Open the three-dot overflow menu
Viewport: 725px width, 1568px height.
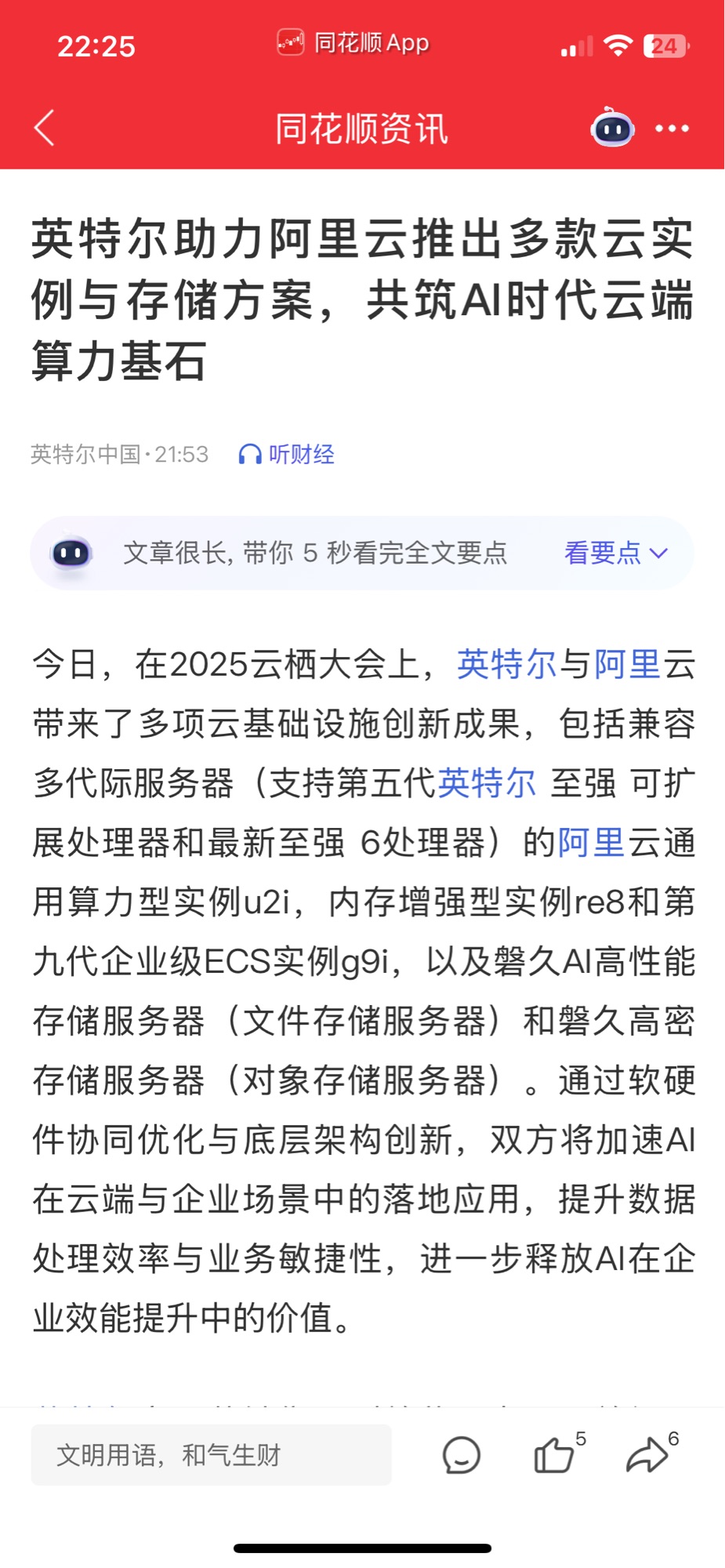point(672,128)
